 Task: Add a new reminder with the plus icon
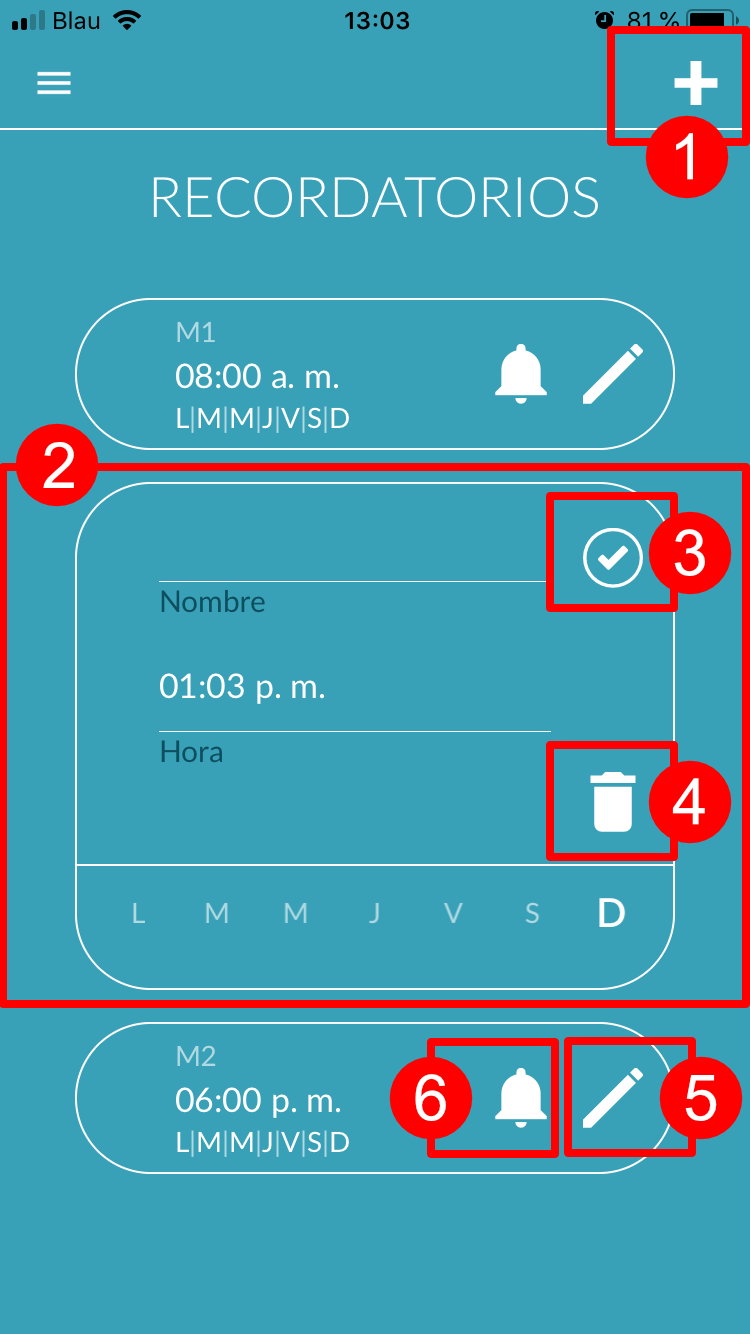[x=695, y=83]
